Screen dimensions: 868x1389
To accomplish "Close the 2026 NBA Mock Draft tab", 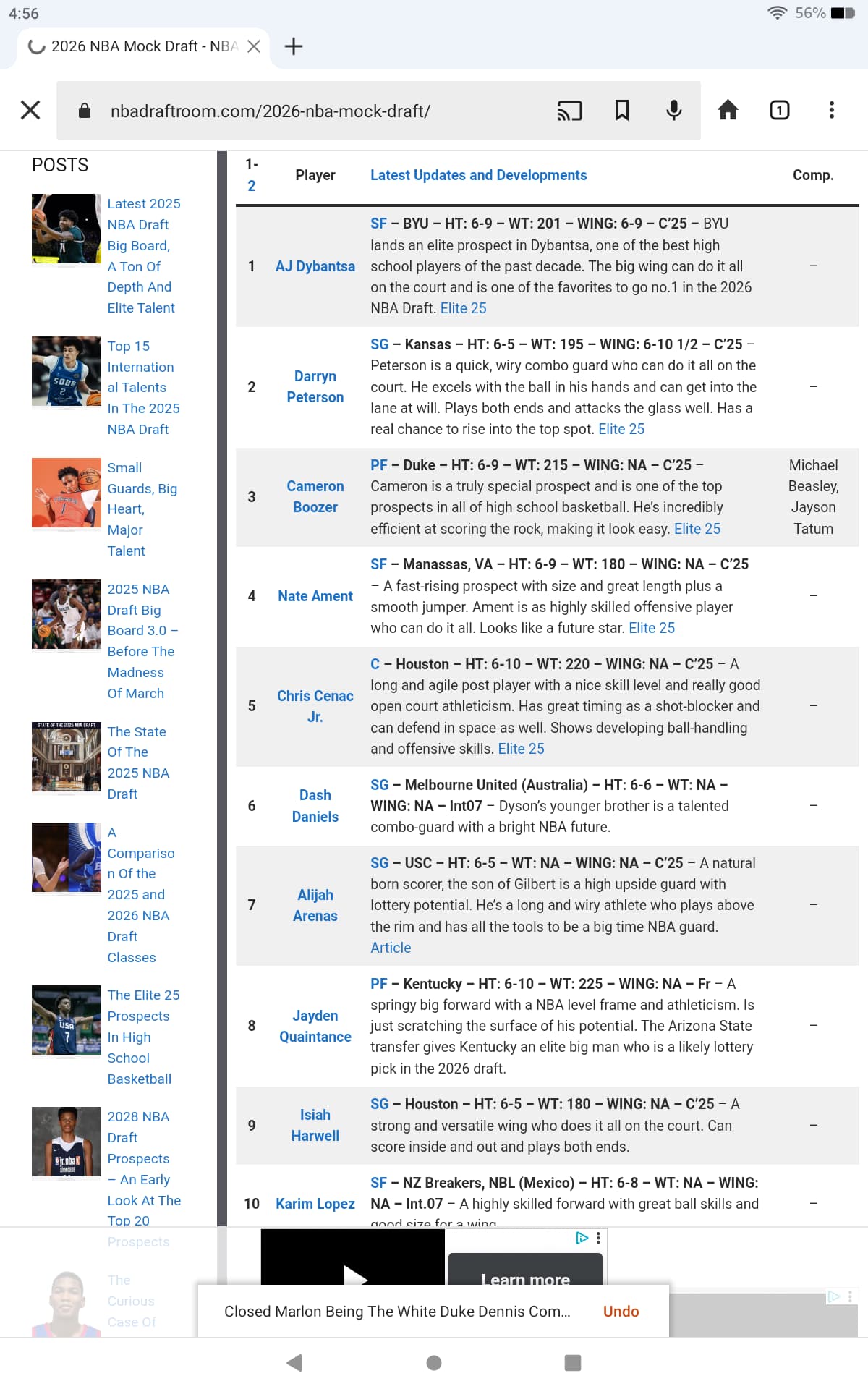I will pos(254,46).
